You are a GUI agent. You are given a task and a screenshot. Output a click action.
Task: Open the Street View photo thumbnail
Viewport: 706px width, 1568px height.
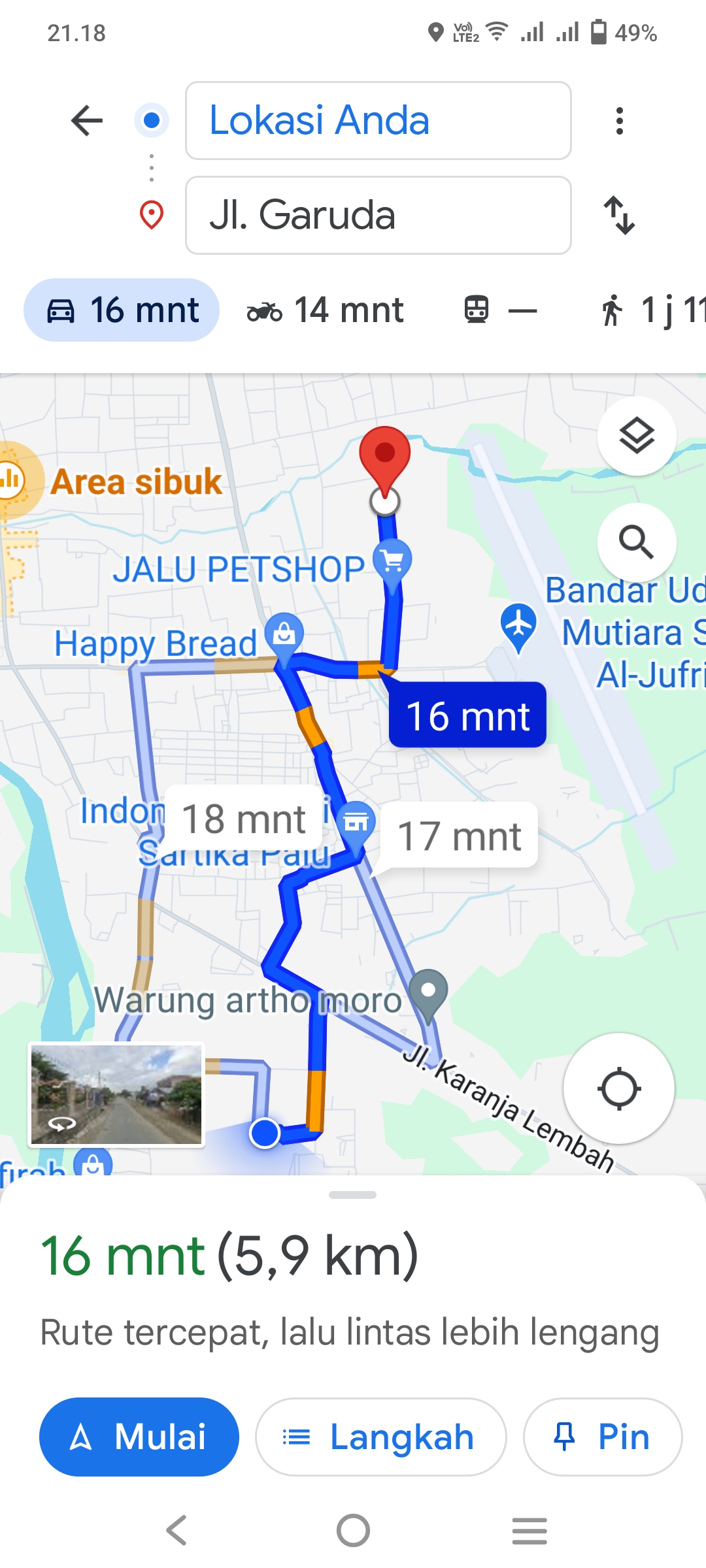[x=116, y=1094]
